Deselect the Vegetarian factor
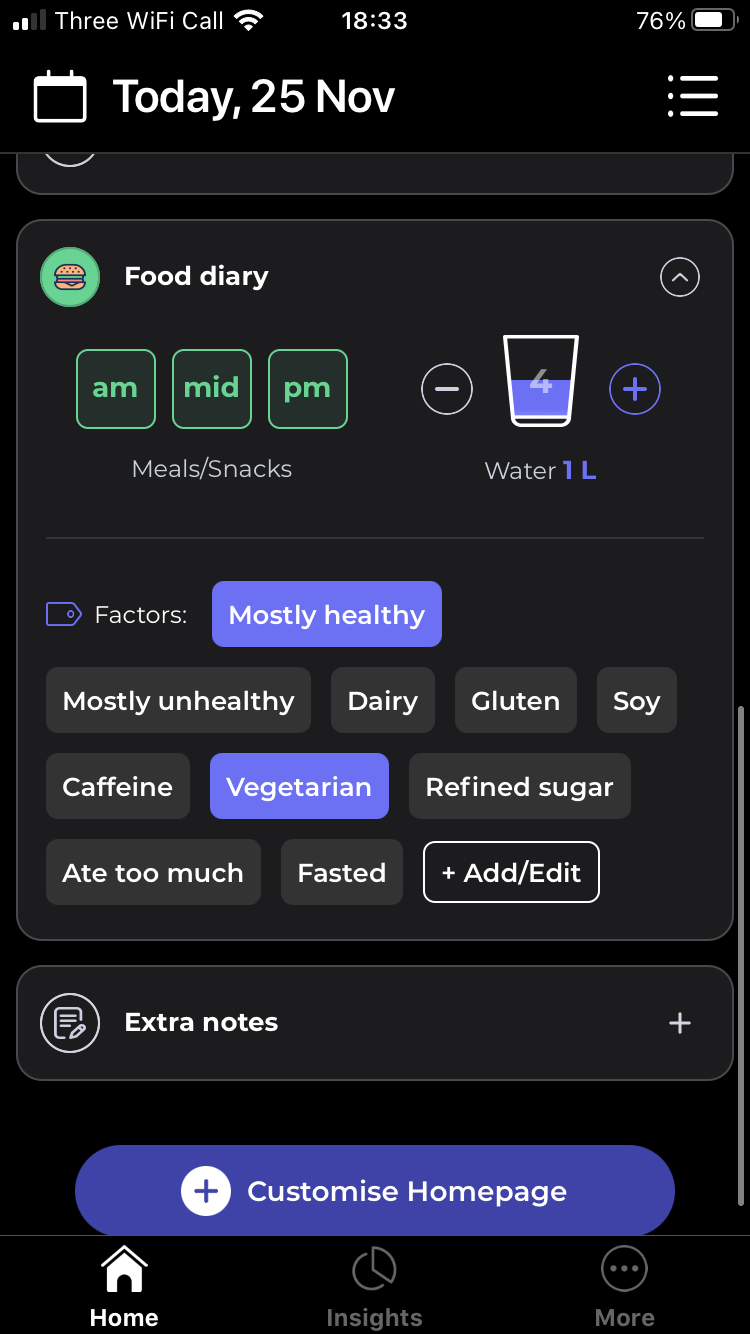Image resolution: width=750 pixels, height=1334 pixels. (x=299, y=786)
